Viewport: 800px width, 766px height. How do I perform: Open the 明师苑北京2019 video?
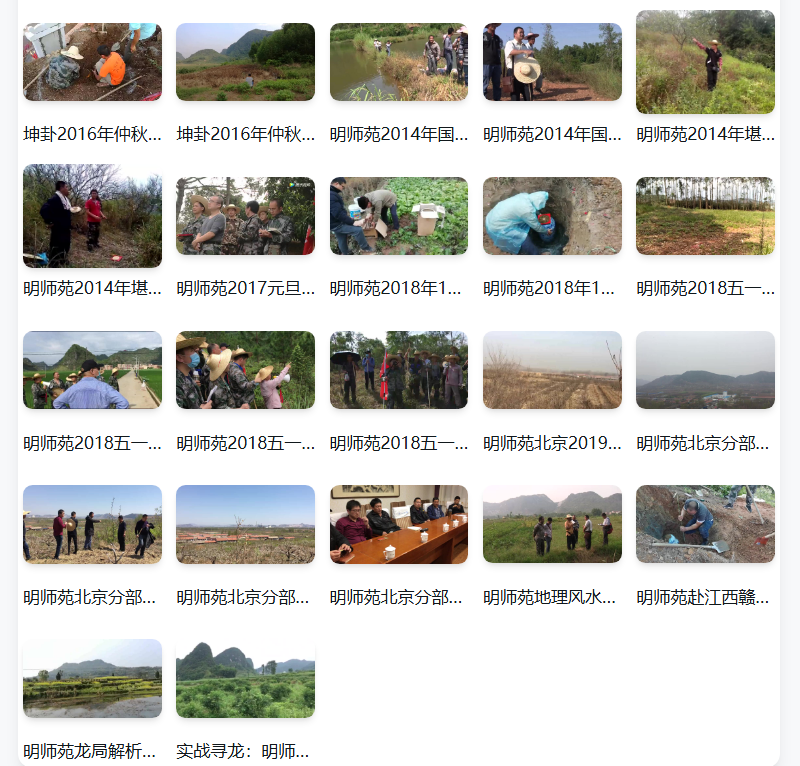(552, 370)
